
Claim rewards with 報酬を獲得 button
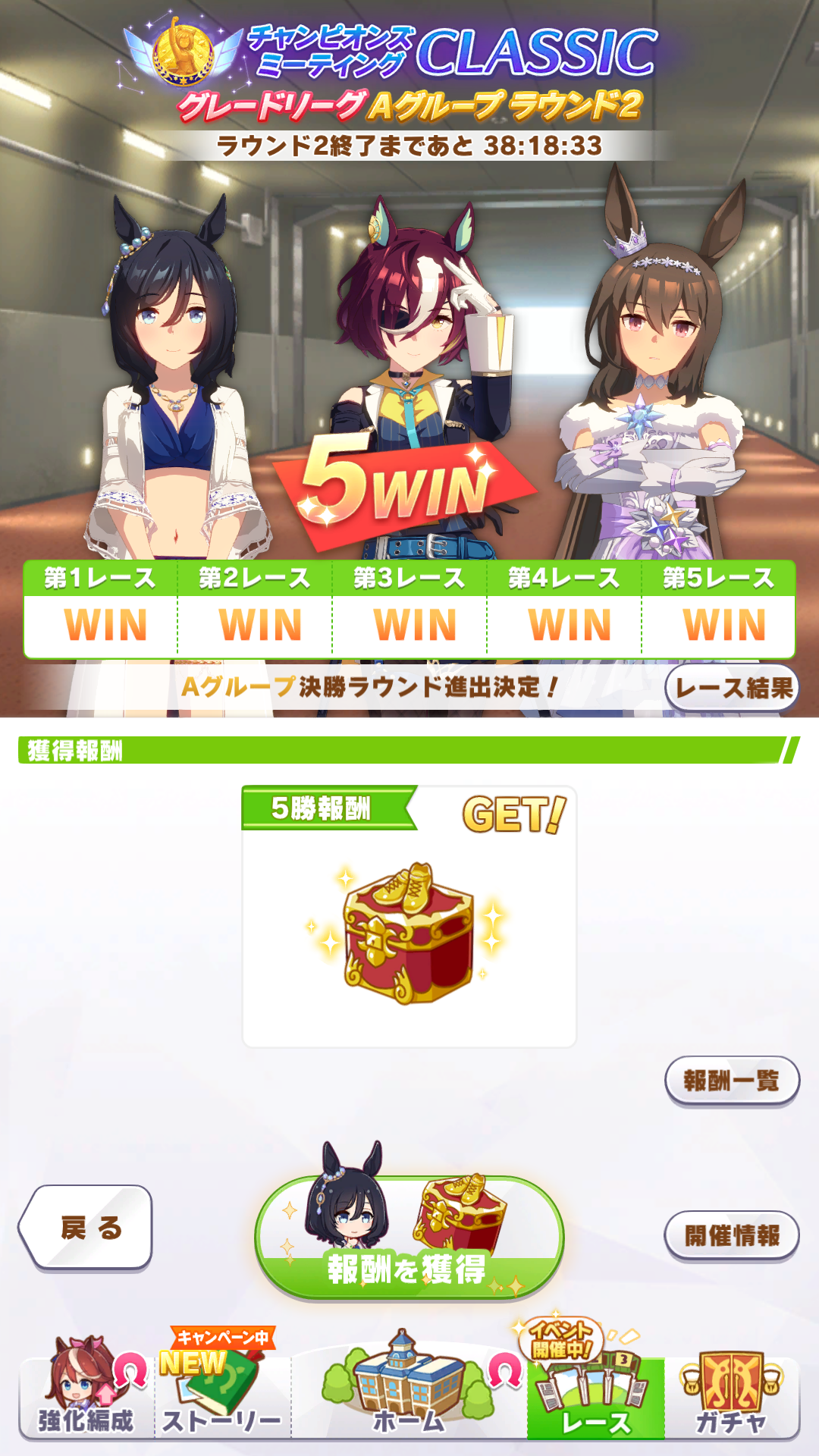409,1238
